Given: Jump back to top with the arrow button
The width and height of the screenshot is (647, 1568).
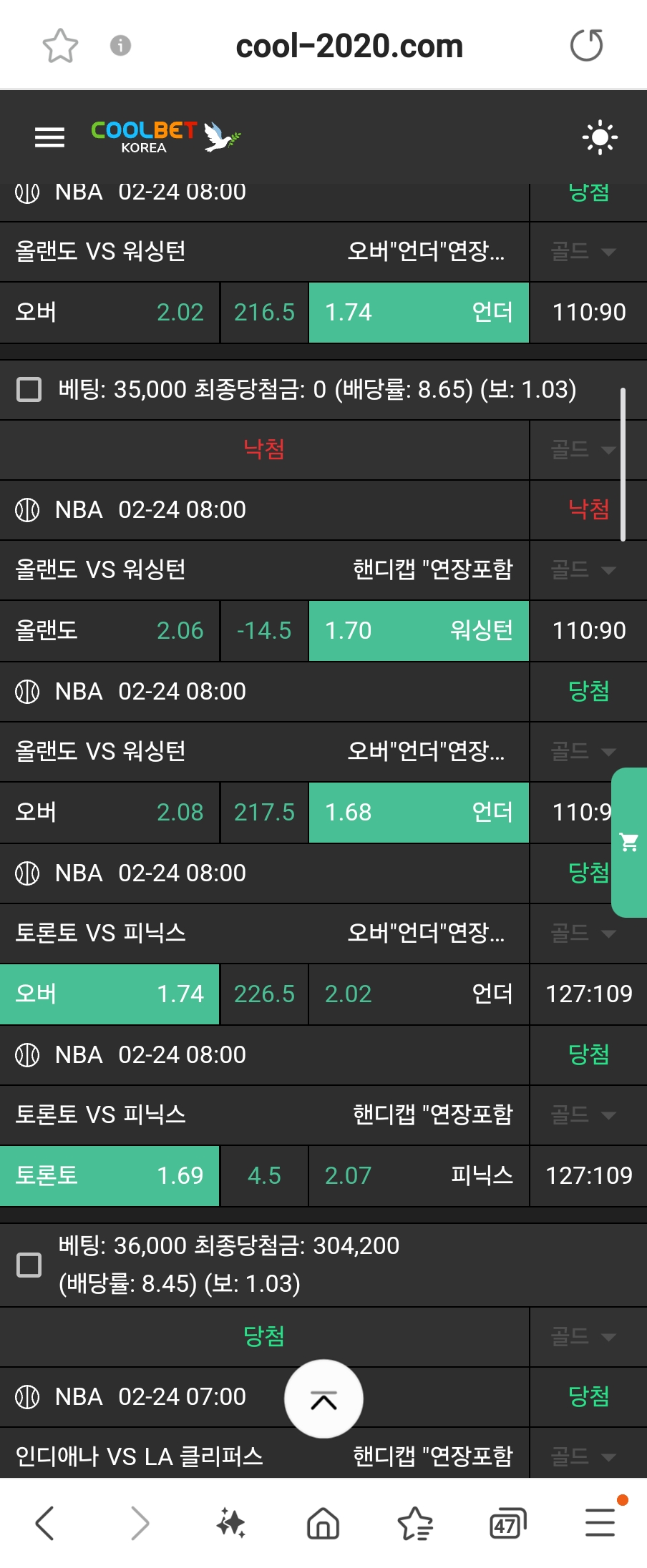Looking at the screenshot, I should click(x=323, y=1398).
